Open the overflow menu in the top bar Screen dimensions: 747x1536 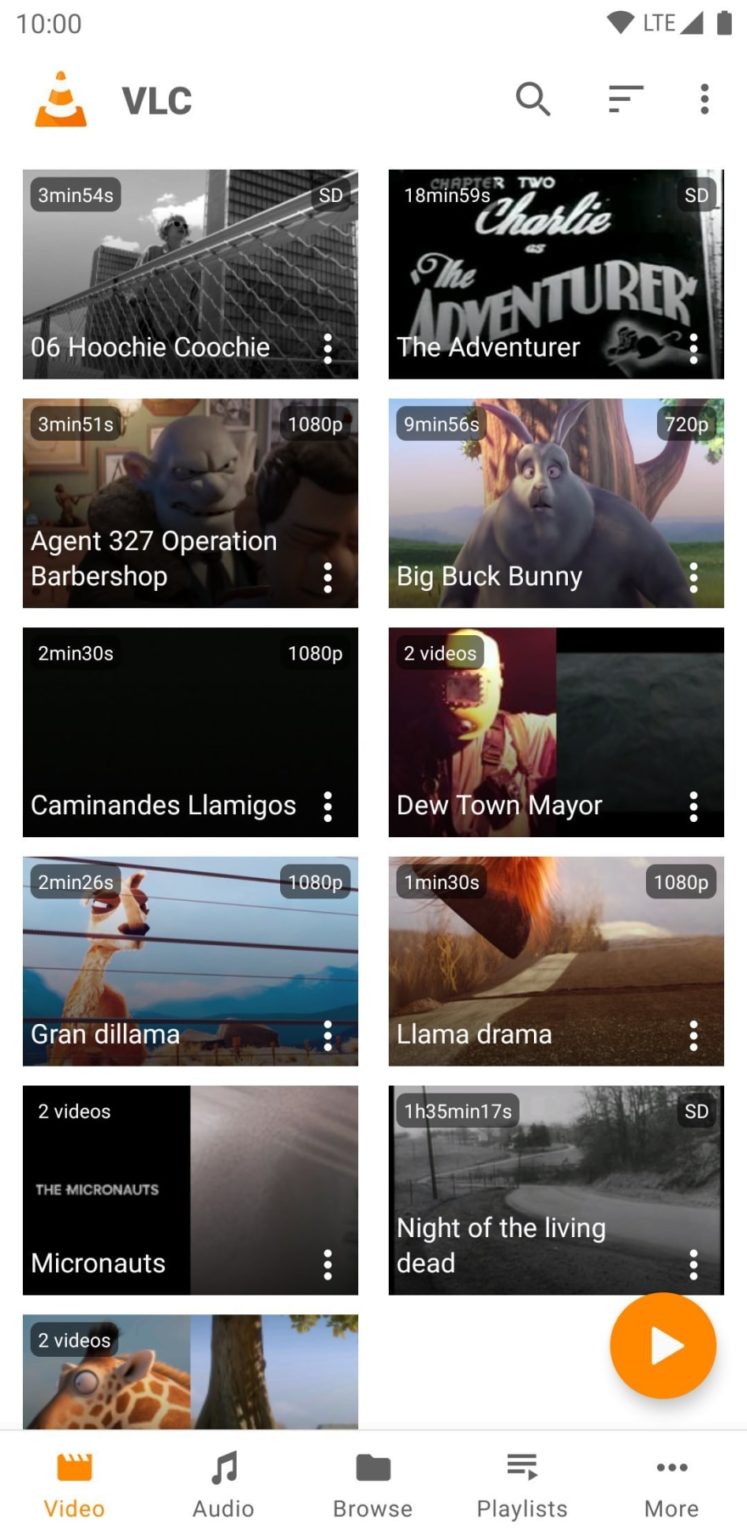click(x=704, y=99)
